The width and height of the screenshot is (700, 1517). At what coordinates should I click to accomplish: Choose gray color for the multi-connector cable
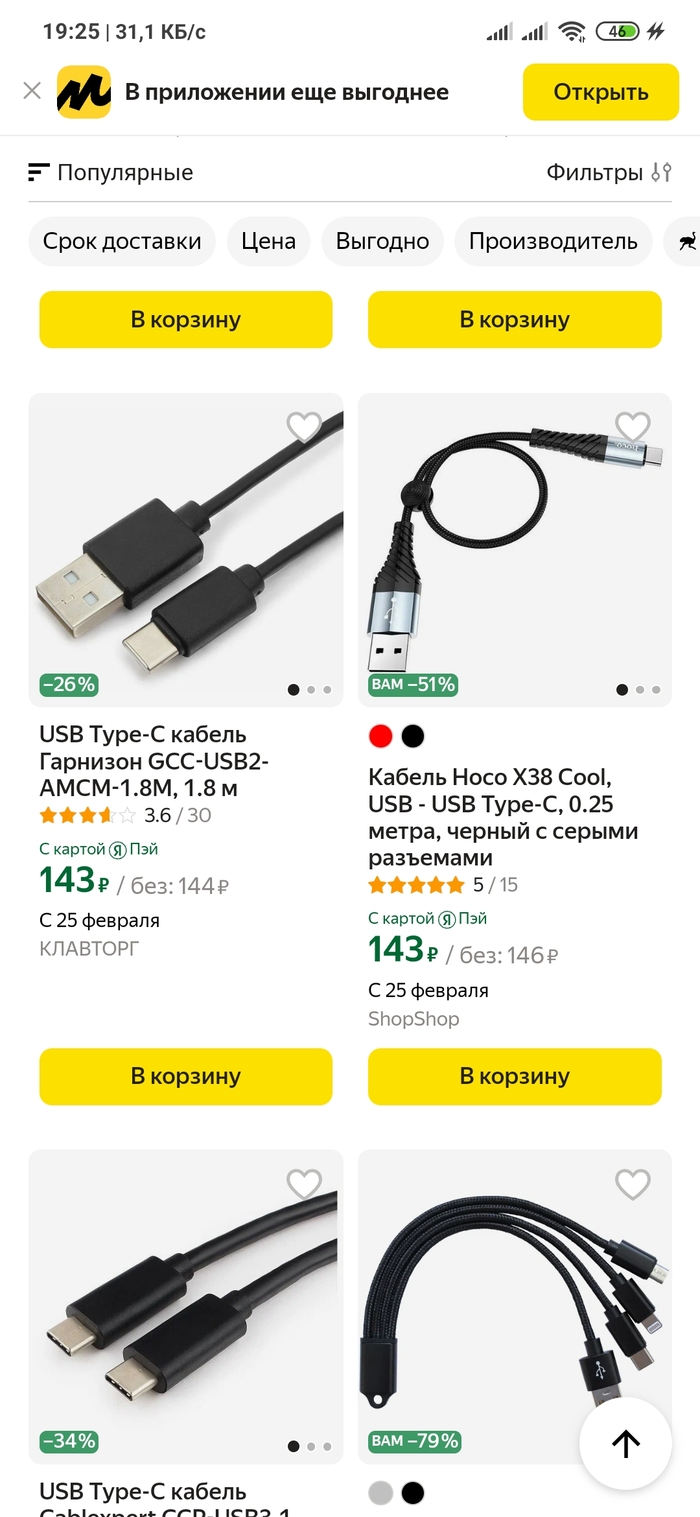click(x=380, y=1493)
